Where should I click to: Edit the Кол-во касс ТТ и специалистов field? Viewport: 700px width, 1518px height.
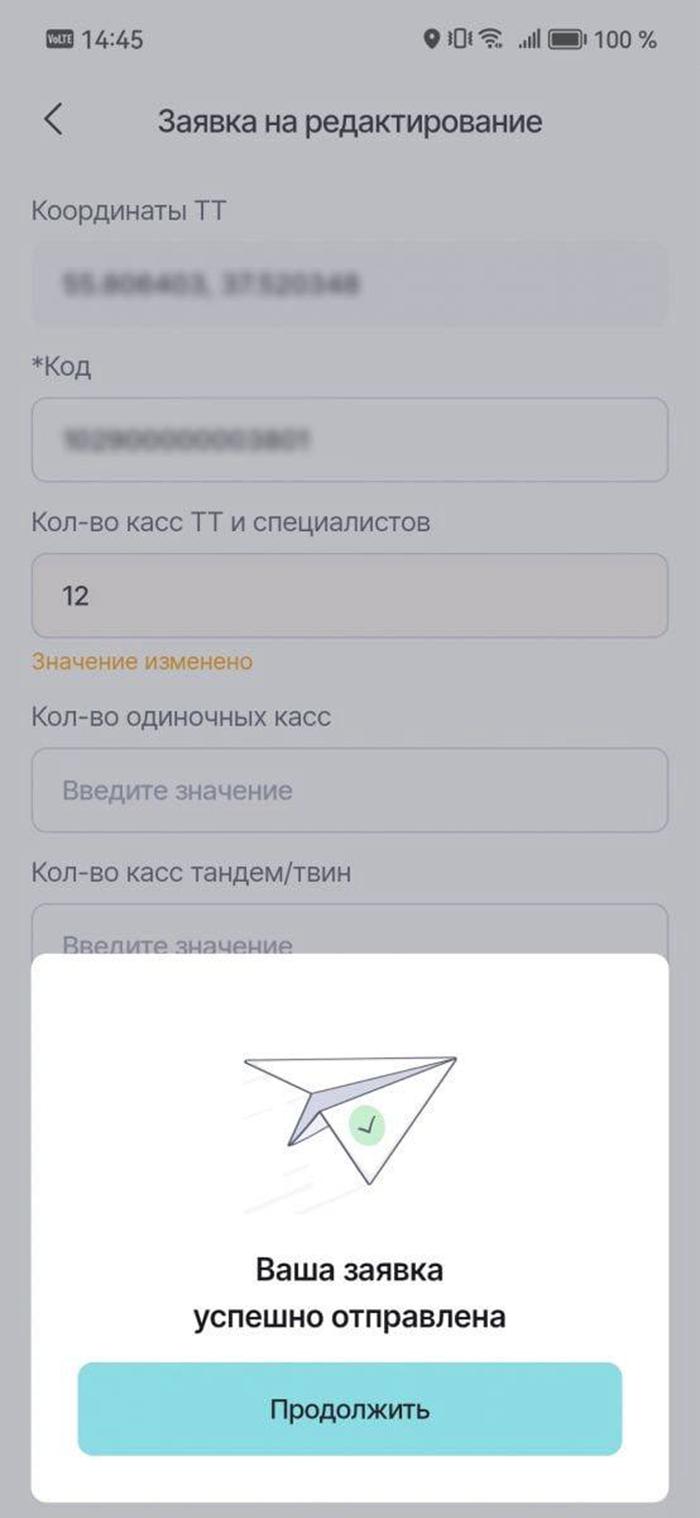click(350, 596)
